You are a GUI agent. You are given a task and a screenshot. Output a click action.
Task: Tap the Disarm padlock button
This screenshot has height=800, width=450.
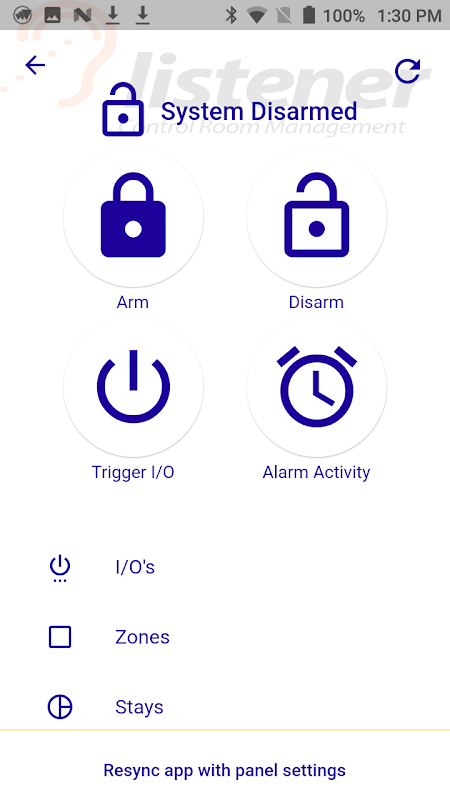coord(316,217)
